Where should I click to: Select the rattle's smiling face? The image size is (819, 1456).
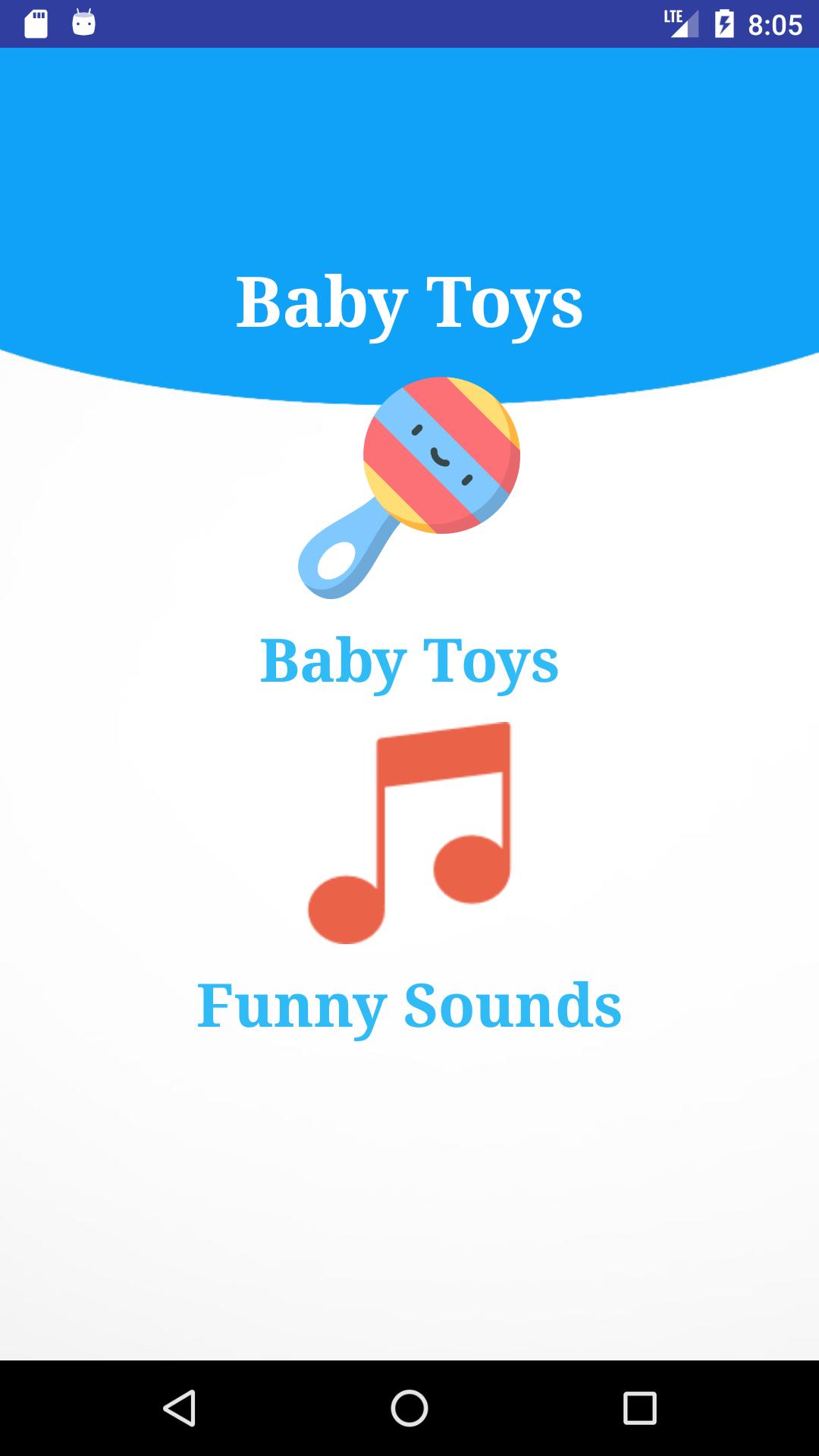point(438,455)
